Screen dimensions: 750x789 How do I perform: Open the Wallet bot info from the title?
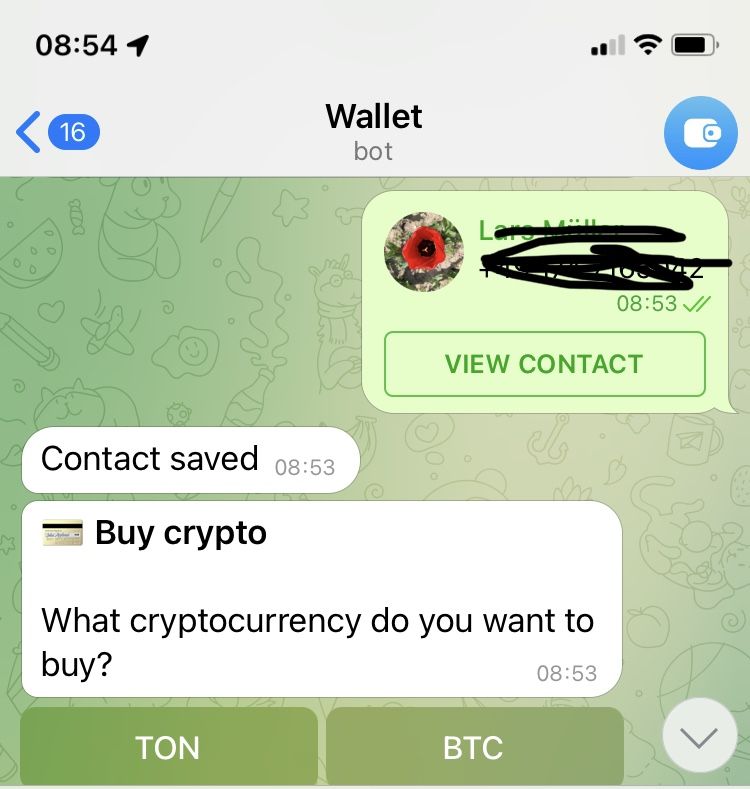point(374,131)
